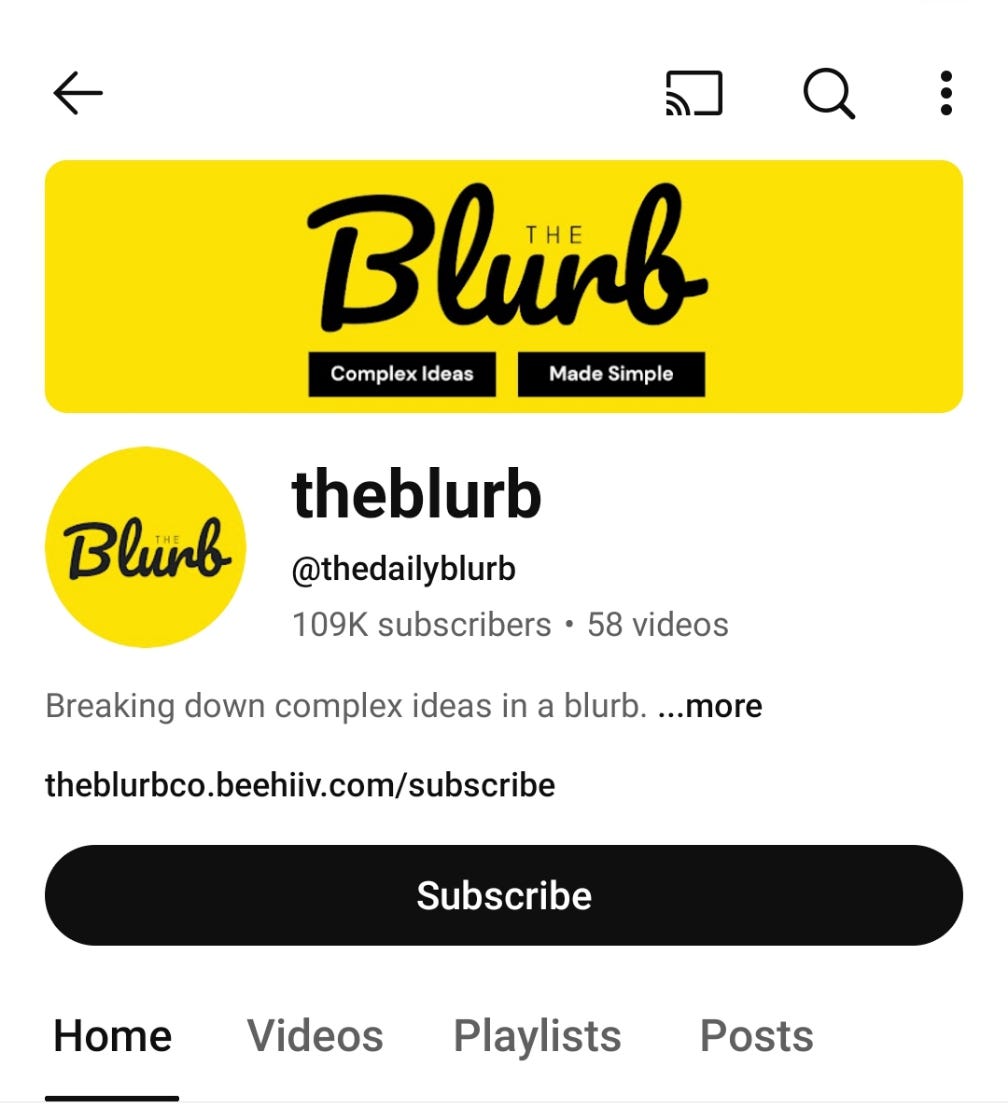Viewport: 1008px width, 1110px height.
Task: Open search with the magnifier icon
Action: coord(829,94)
